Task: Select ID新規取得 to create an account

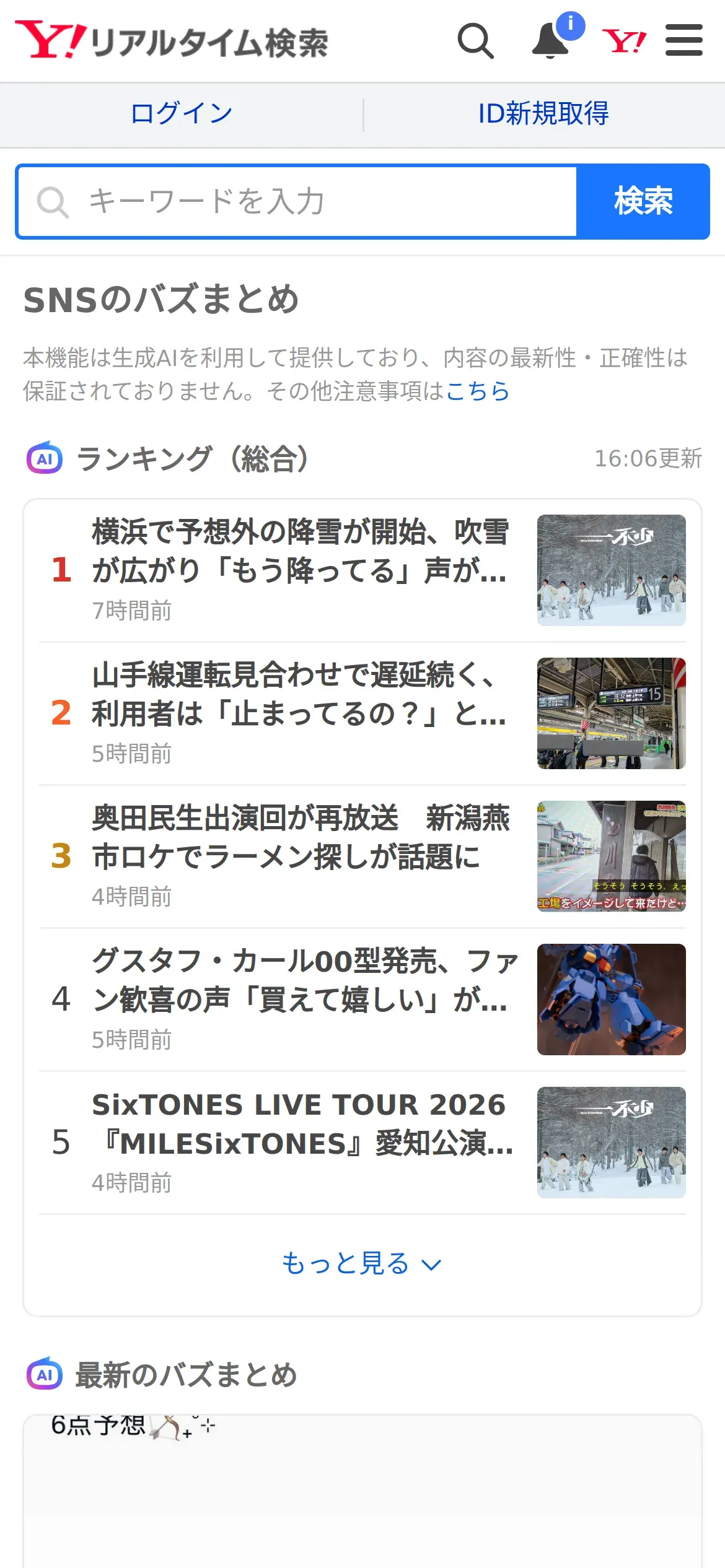Action: click(543, 114)
